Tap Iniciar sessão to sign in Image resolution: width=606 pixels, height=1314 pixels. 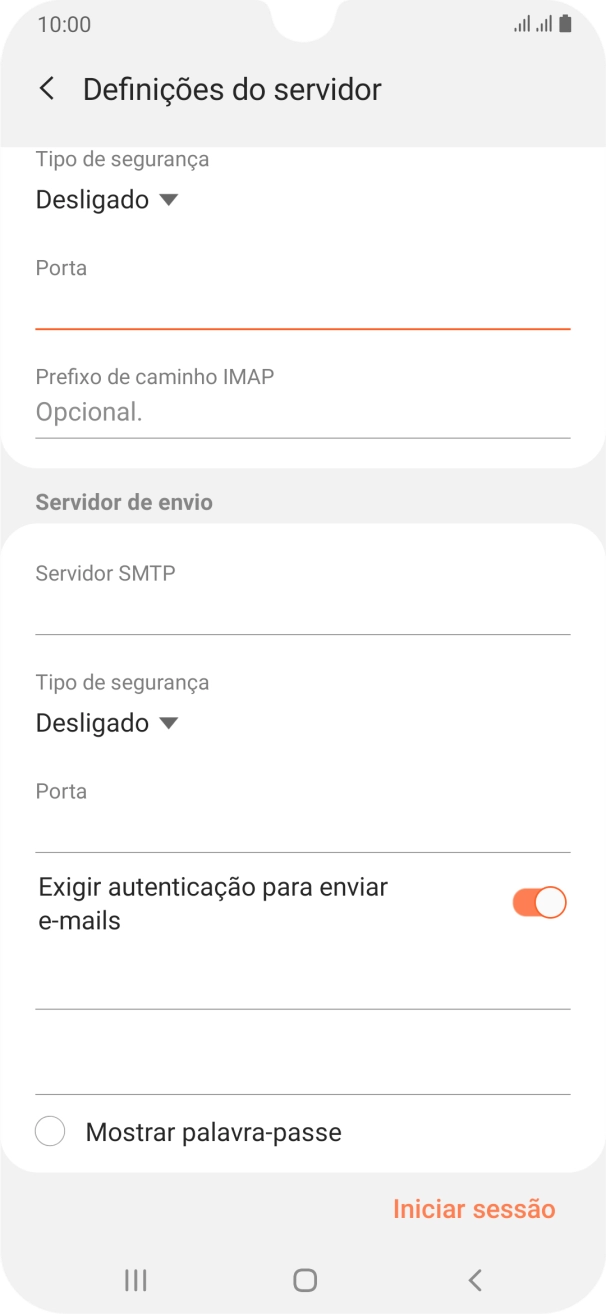pos(473,1209)
